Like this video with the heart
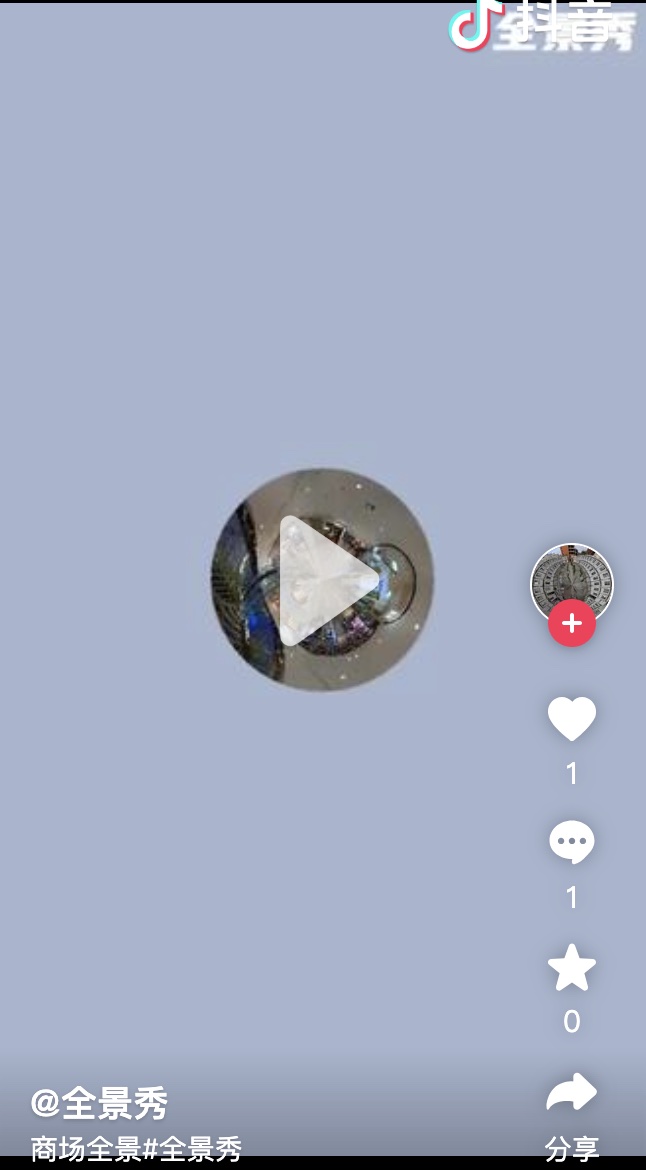Viewport: 646px width, 1170px height. tap(572, 719)
